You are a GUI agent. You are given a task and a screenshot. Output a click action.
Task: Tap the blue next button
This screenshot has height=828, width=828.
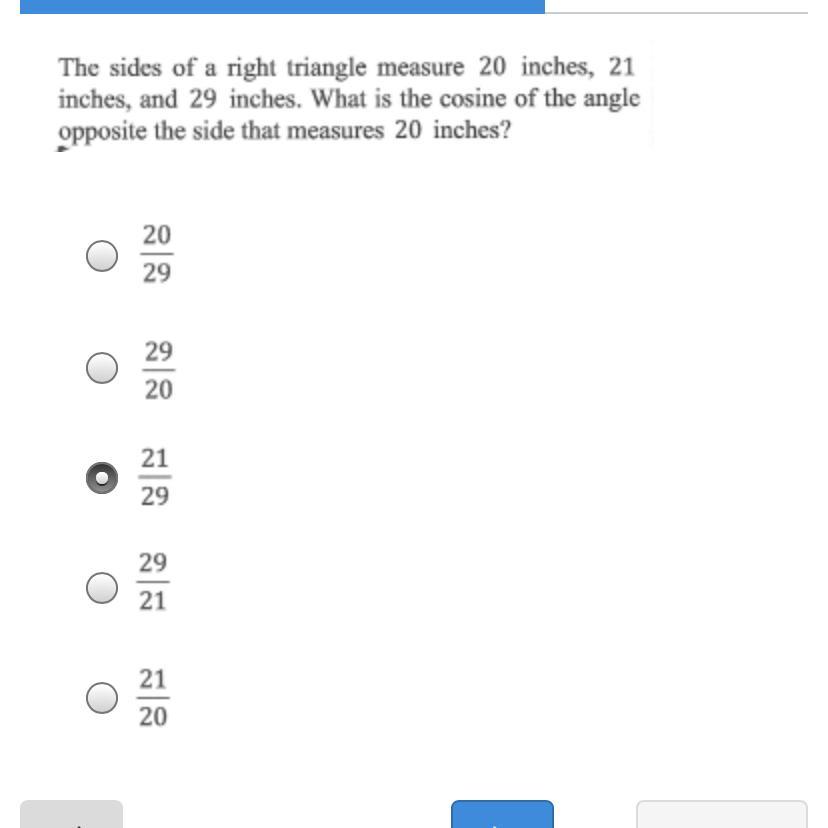click(502, 815)
